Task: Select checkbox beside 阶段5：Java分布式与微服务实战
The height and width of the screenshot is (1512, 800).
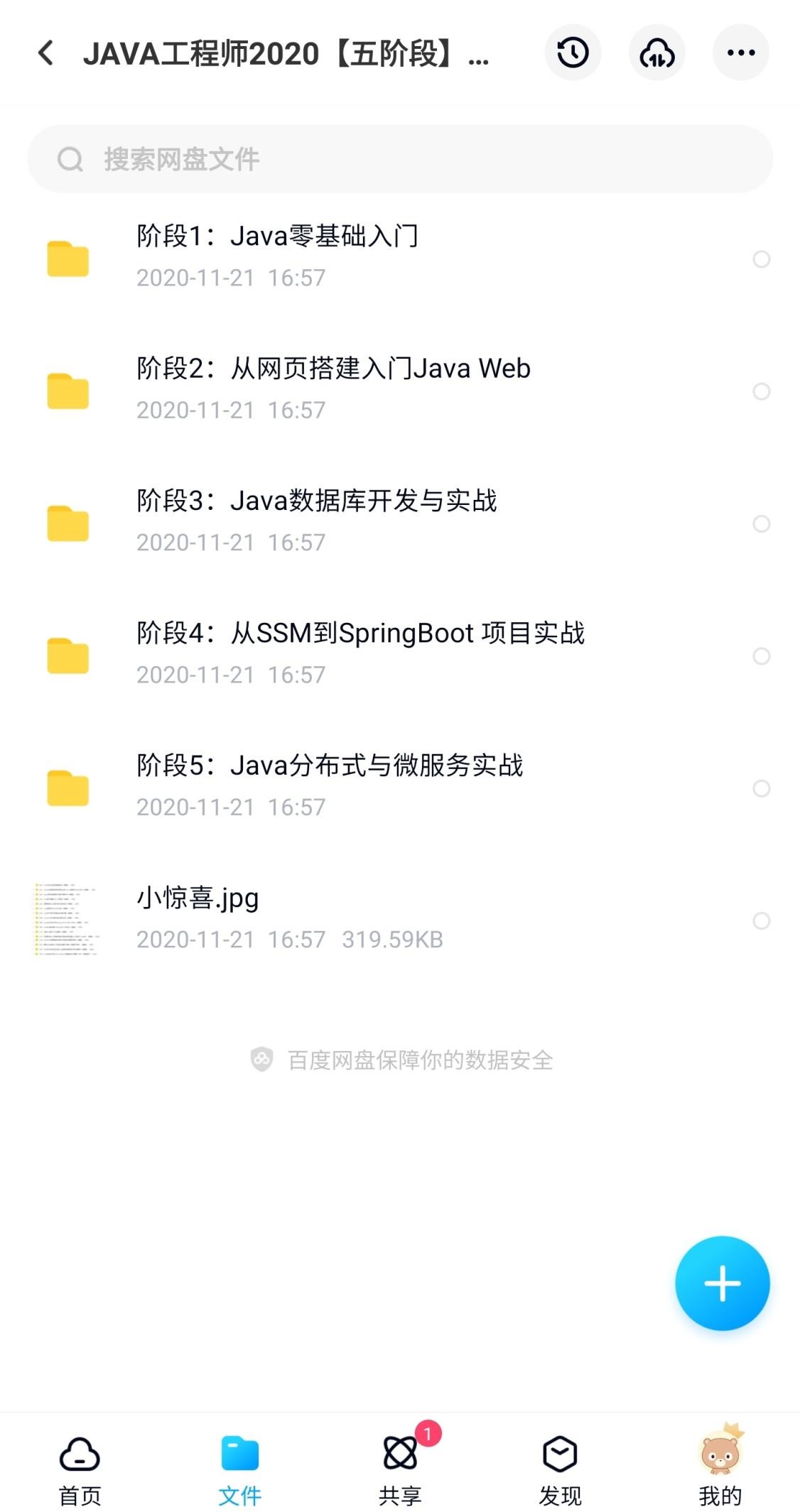Action: tap(763, 788)
